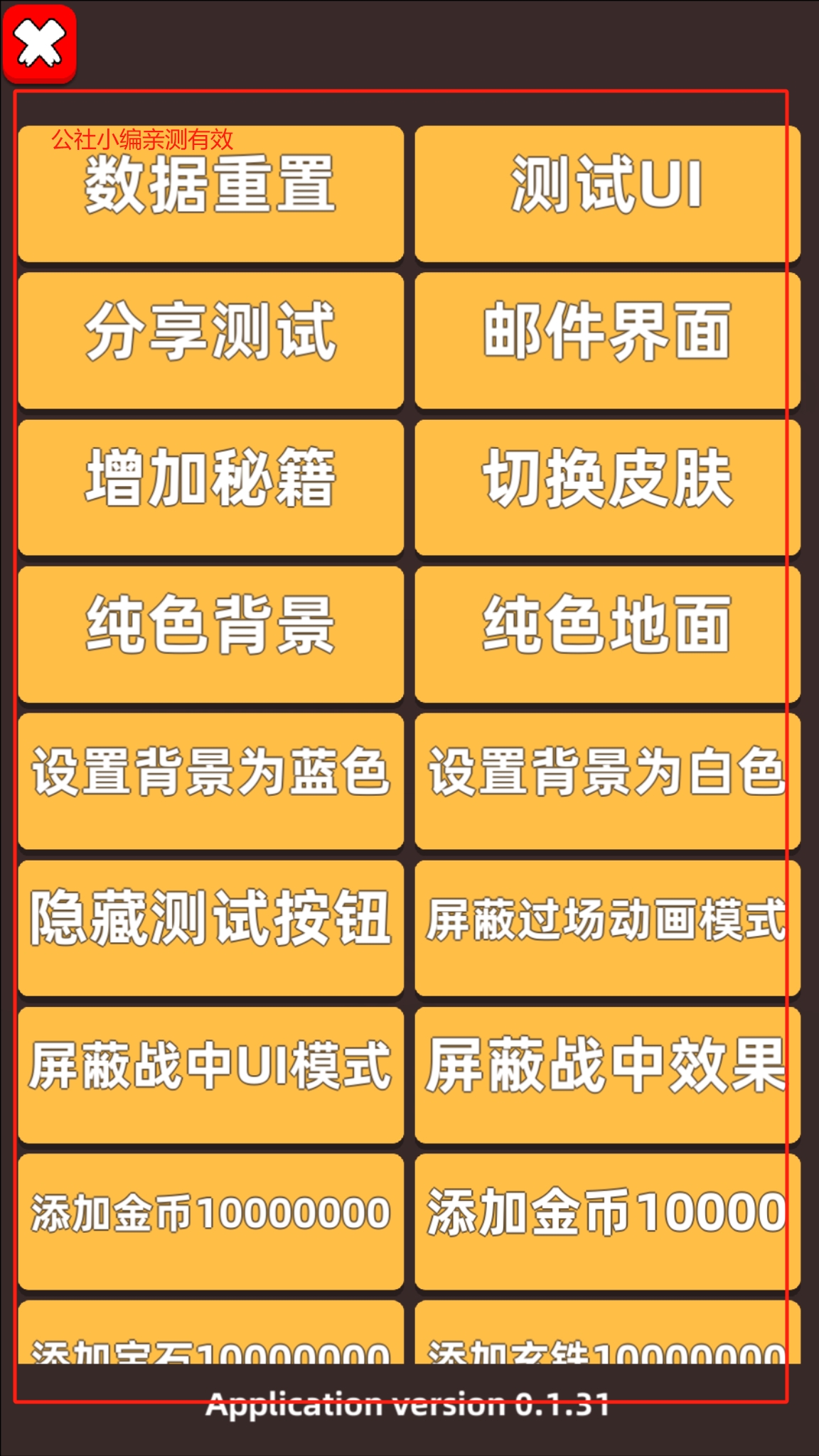Tap 屏蔽战中效果
The image size is (819, 1456).
[607, 1075]
